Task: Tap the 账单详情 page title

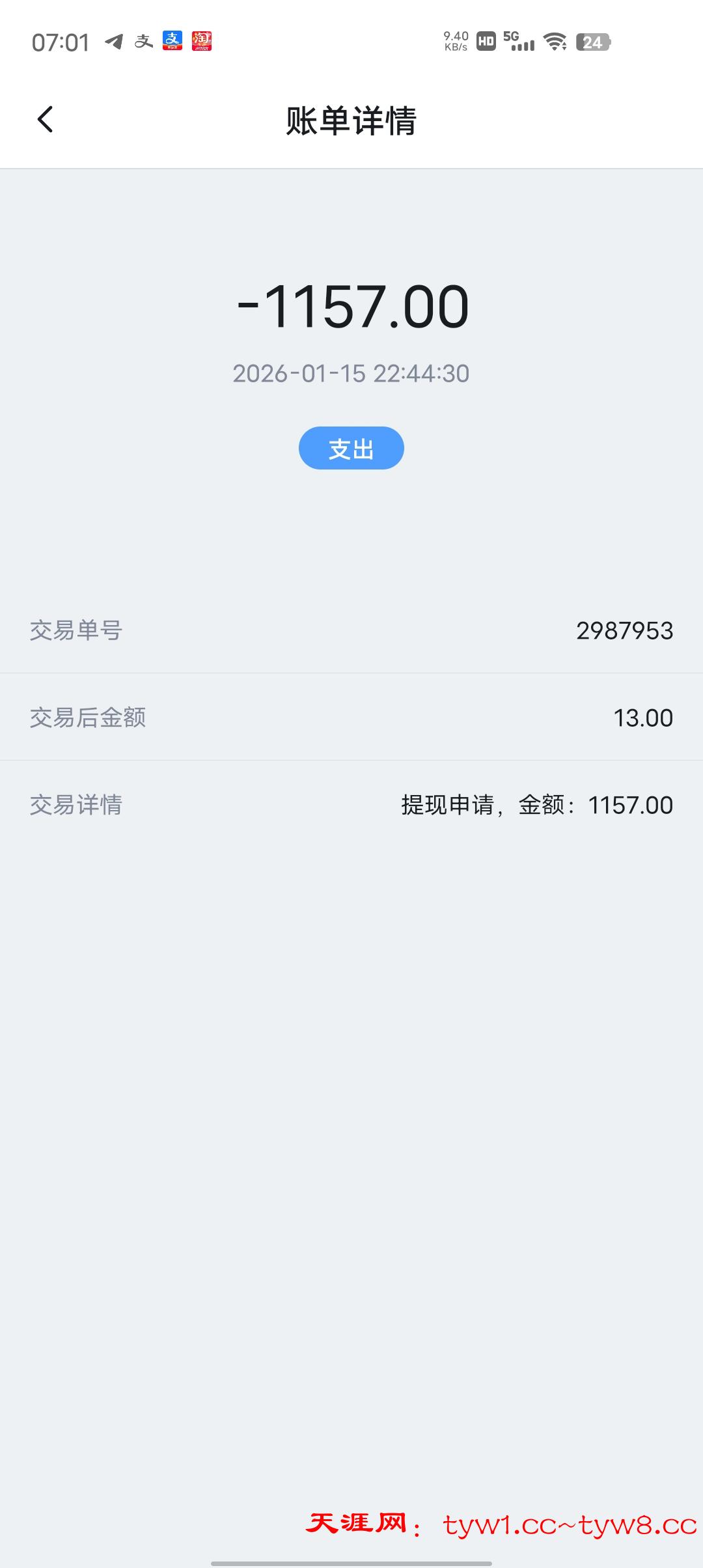Action: pyautogui.click(x=351, y=120)
